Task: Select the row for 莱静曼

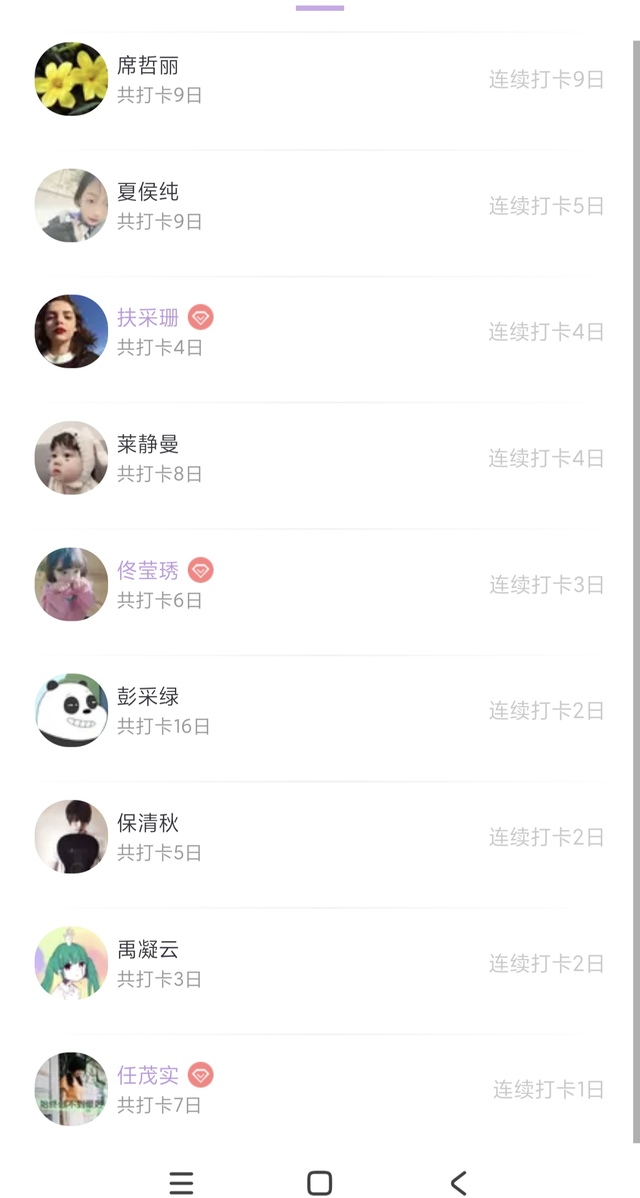Action: (320, 457)
